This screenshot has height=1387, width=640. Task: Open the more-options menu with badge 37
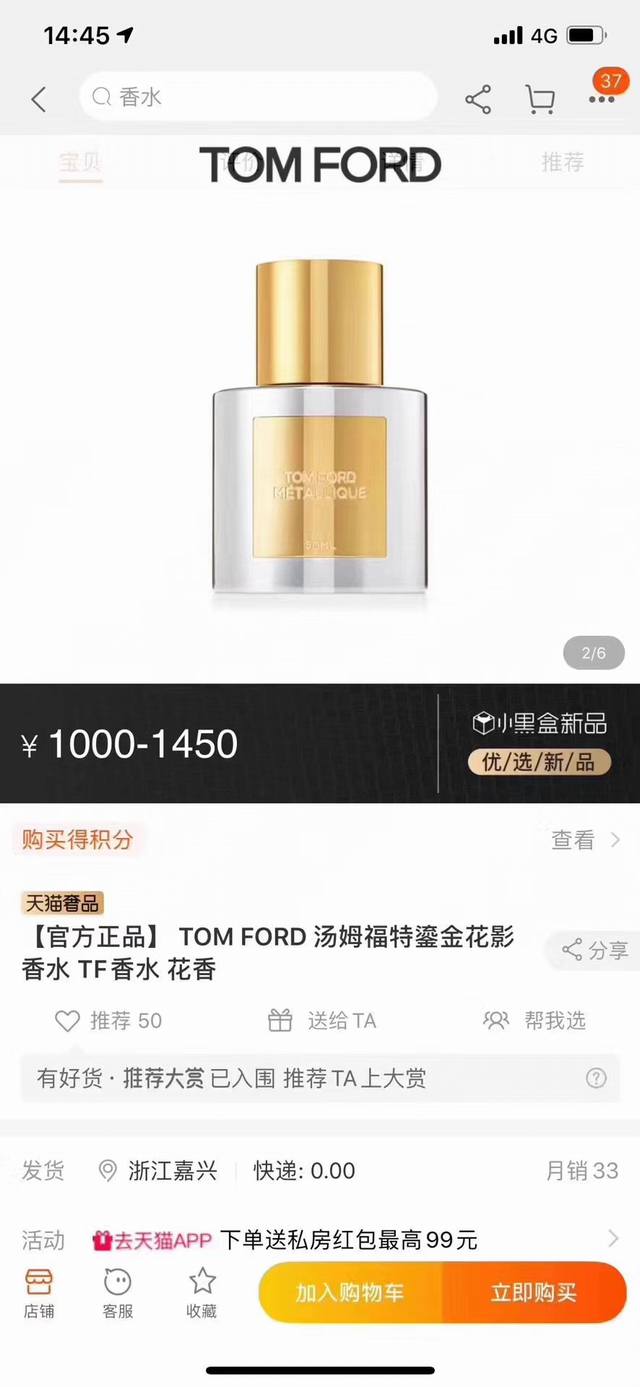coord(603,98)
